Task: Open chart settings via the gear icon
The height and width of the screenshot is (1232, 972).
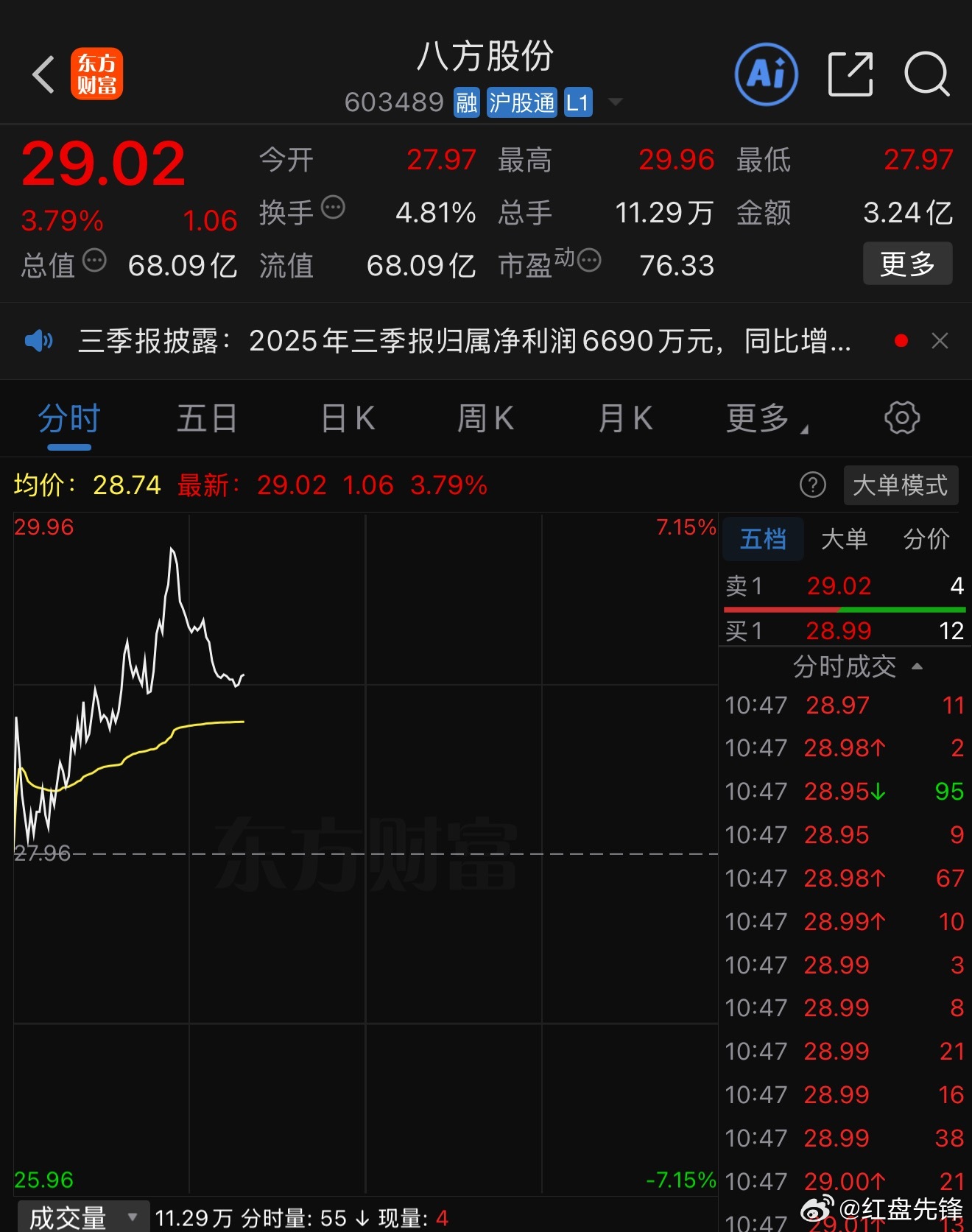Action: click(902, 418)
